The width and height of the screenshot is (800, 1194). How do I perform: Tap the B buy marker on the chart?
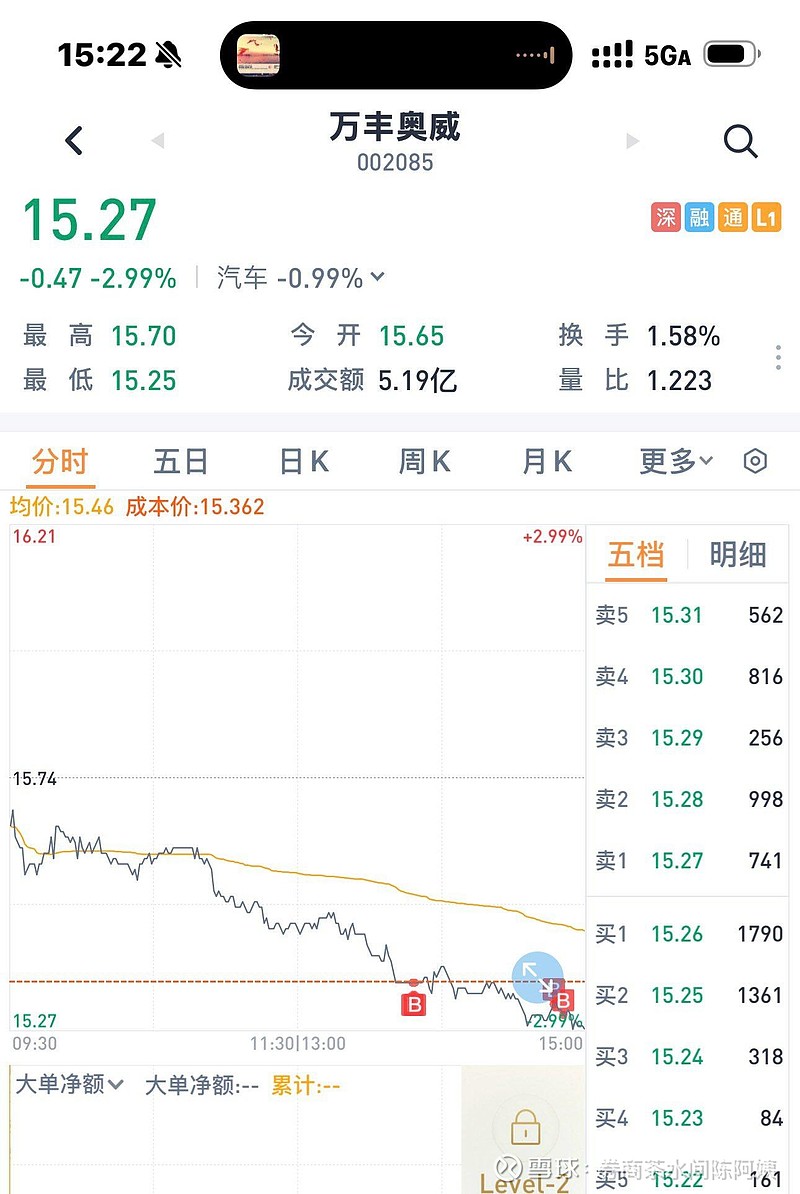[413, 1003]
